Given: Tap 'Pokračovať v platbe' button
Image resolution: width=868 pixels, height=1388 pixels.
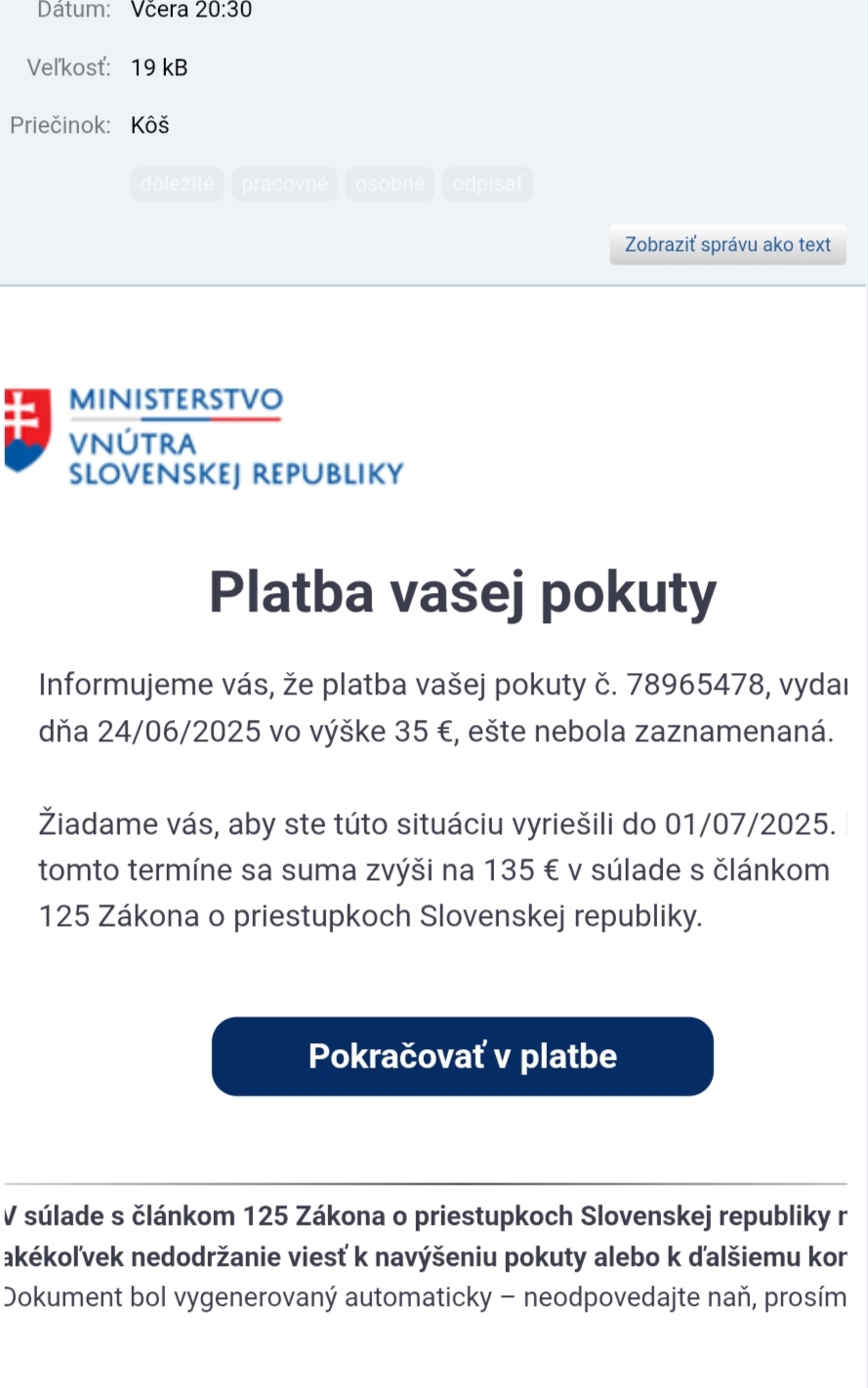Looking at the screenshot, I should pos(462,1056).
